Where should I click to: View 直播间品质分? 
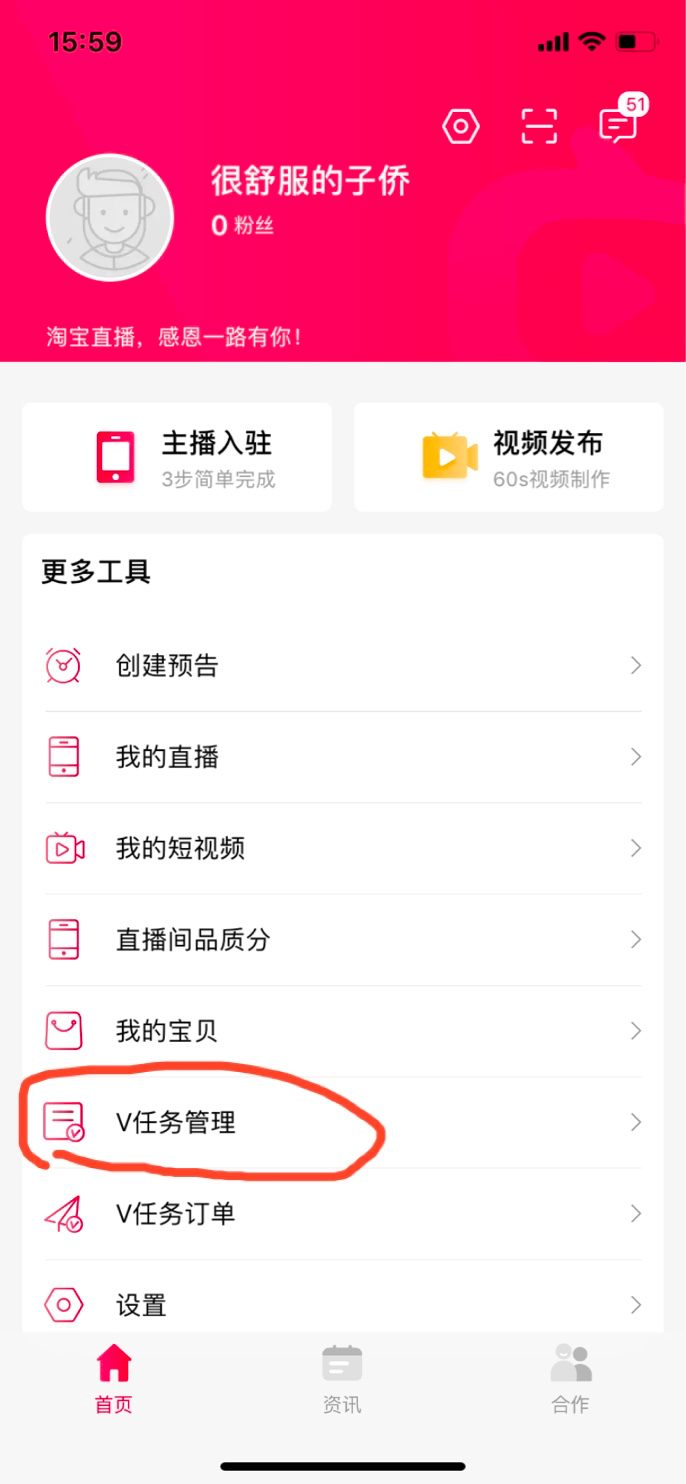coord(343,940)
